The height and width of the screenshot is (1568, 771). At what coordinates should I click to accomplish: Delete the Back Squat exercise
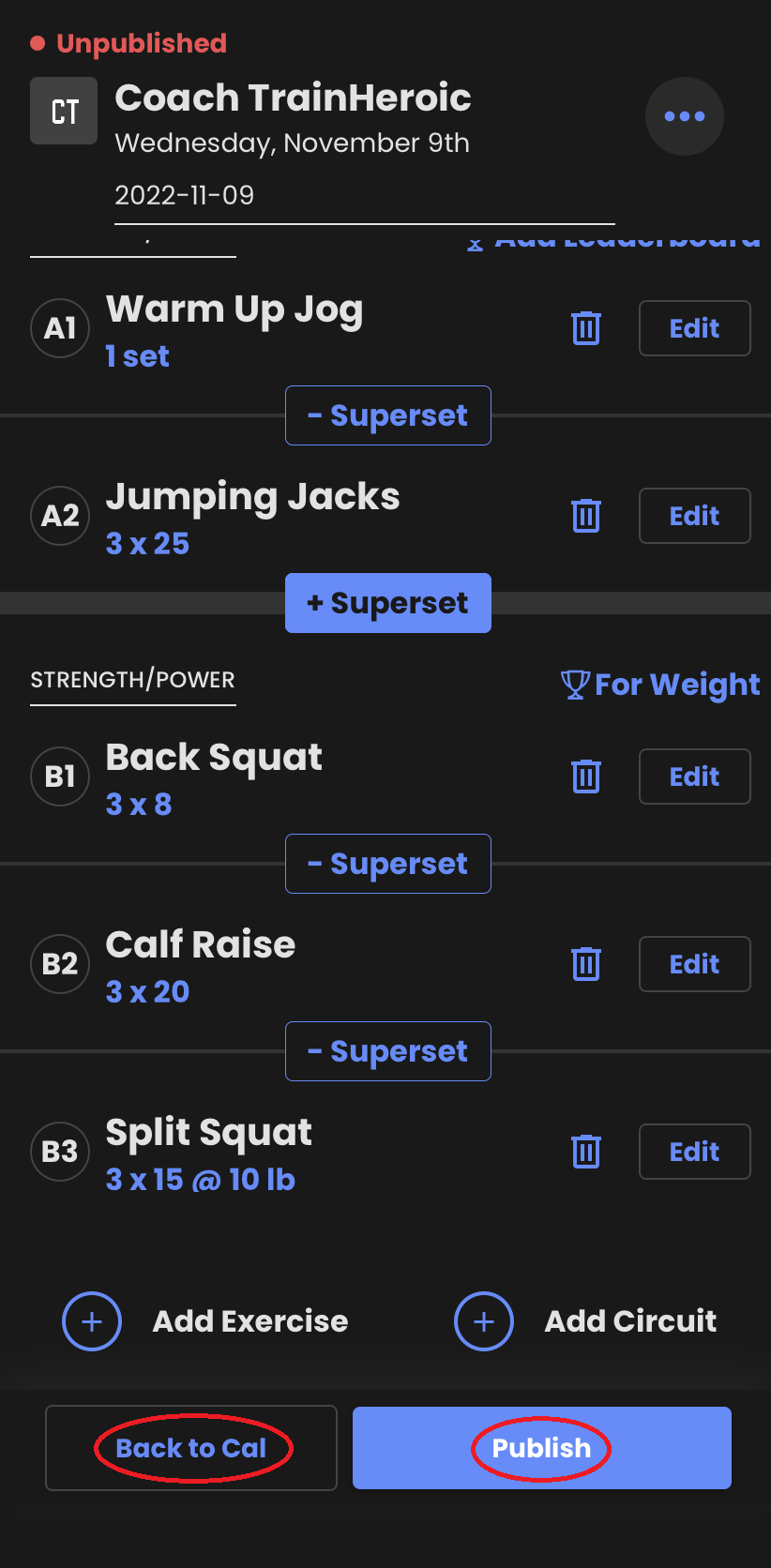coord(586,776)
